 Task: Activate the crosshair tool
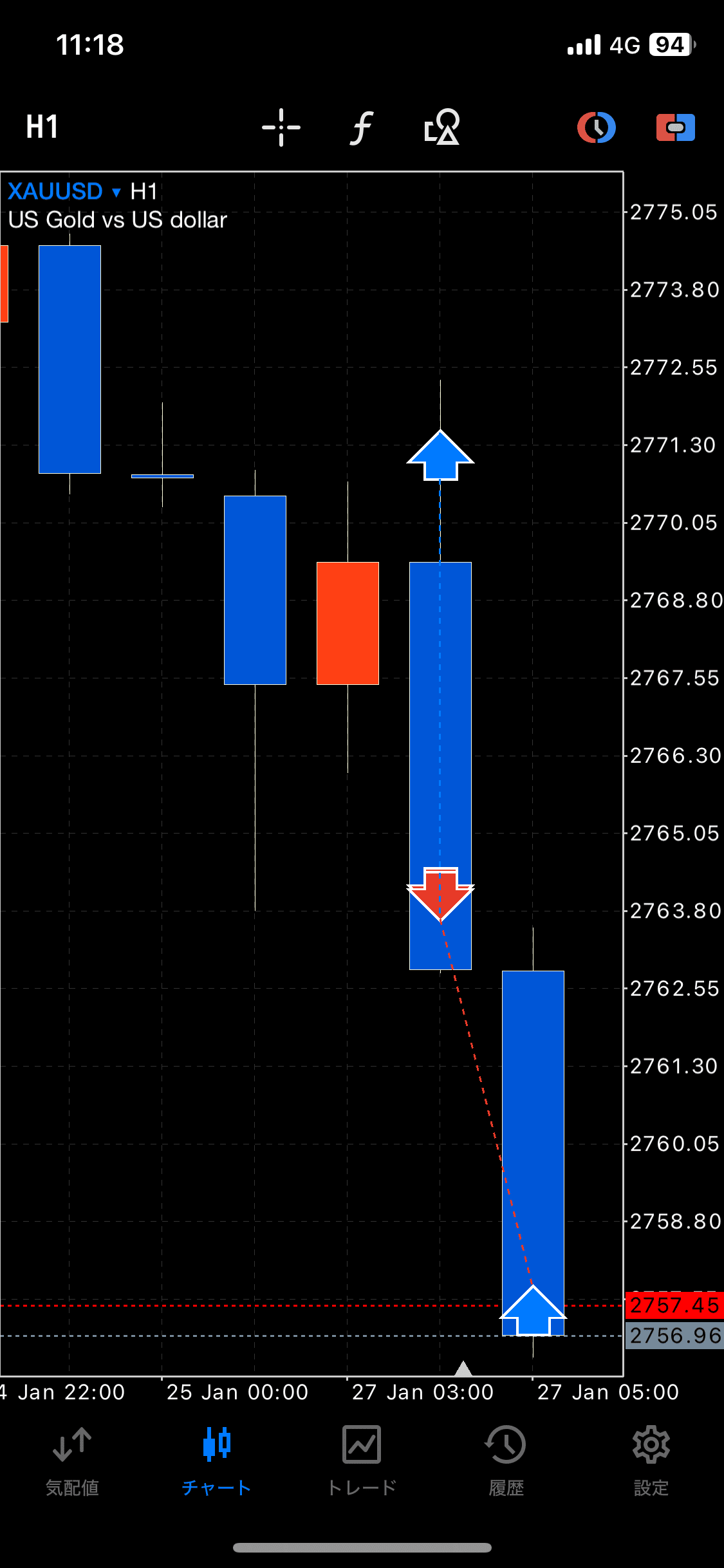pyautogui.click(x=281, y=127)
